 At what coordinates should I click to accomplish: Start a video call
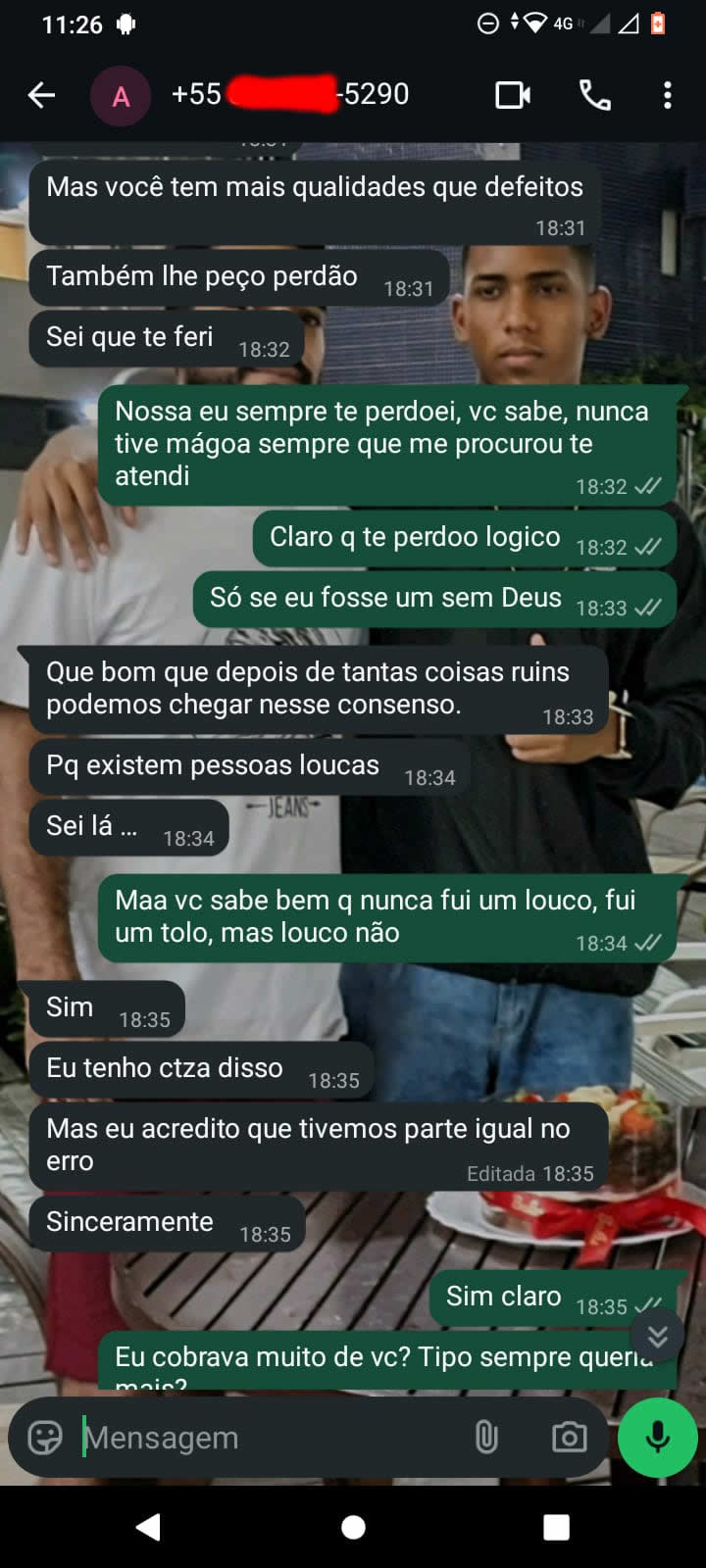pyautogui.click(x=512, y=95)
